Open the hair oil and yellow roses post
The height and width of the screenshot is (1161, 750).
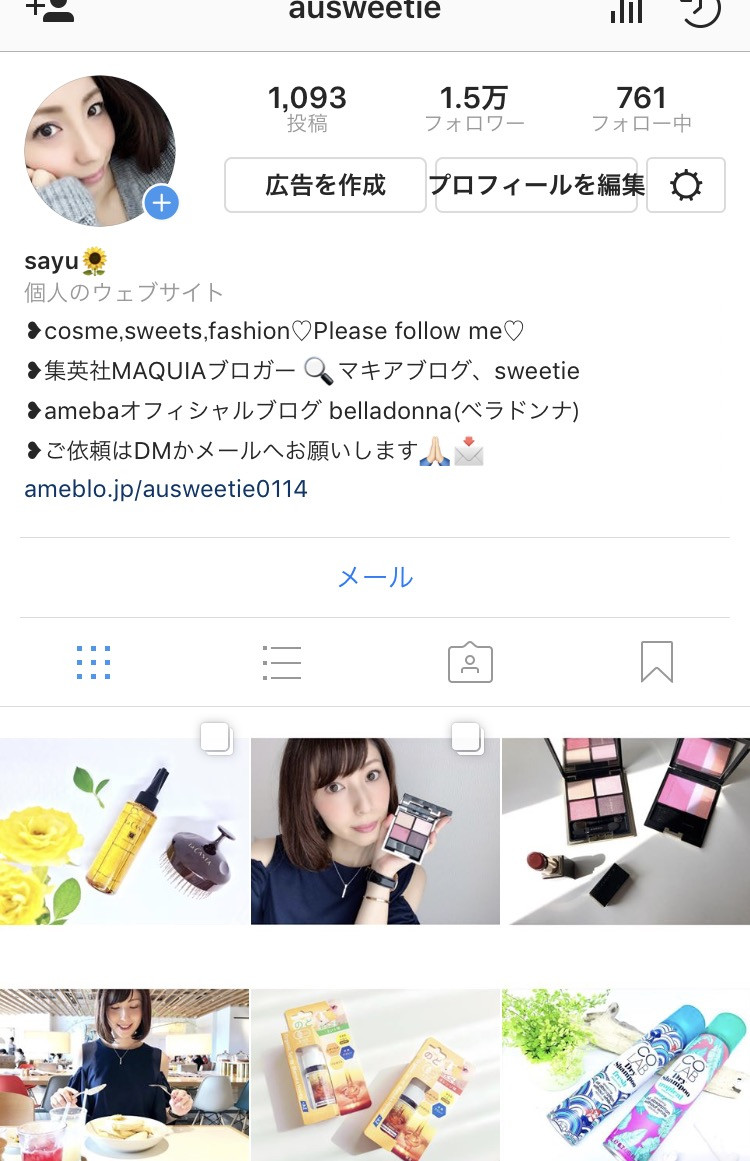point(124,831)
